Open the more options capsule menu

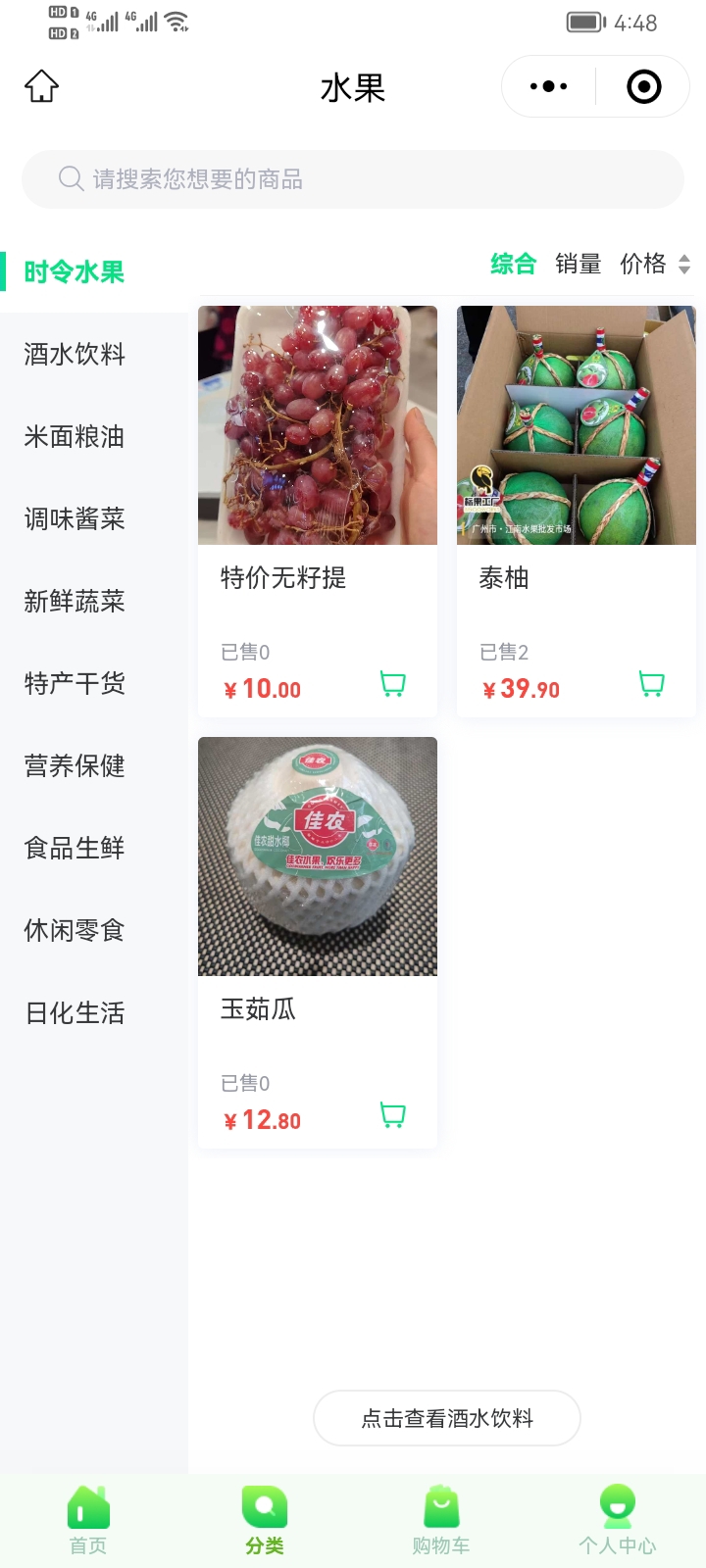(x=546, y=85)
